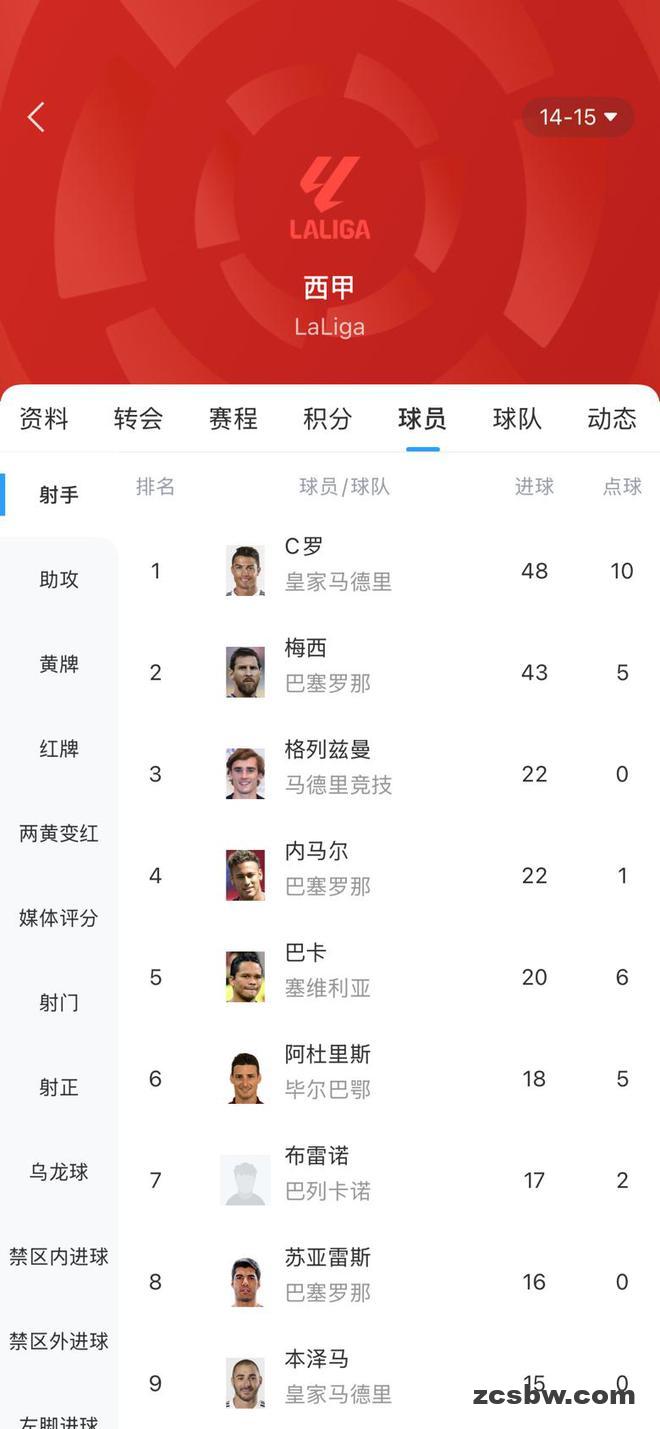Open C罗's player row

389,571
